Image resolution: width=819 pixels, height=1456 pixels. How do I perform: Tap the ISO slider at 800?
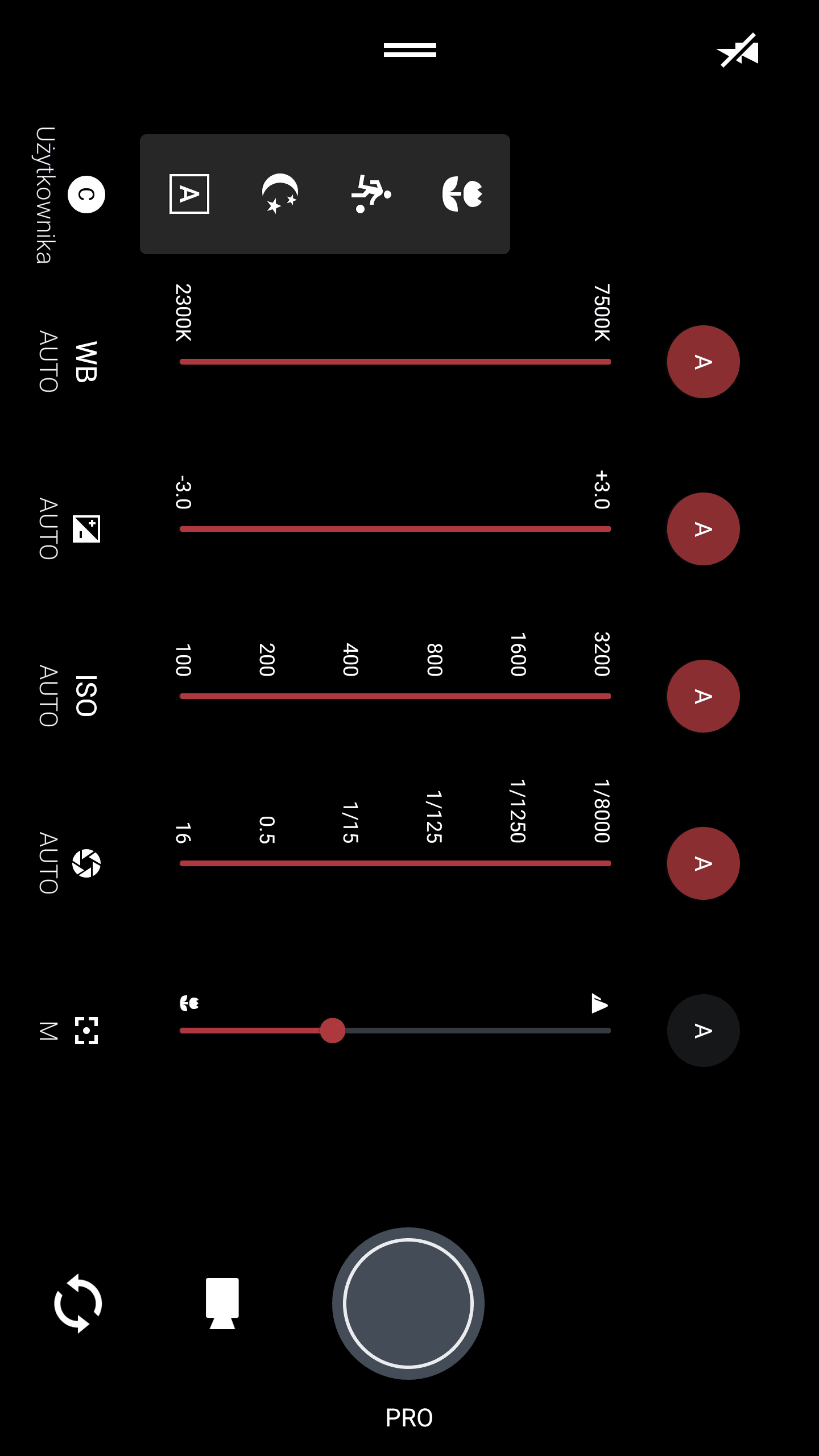click(x=435, y=696)
